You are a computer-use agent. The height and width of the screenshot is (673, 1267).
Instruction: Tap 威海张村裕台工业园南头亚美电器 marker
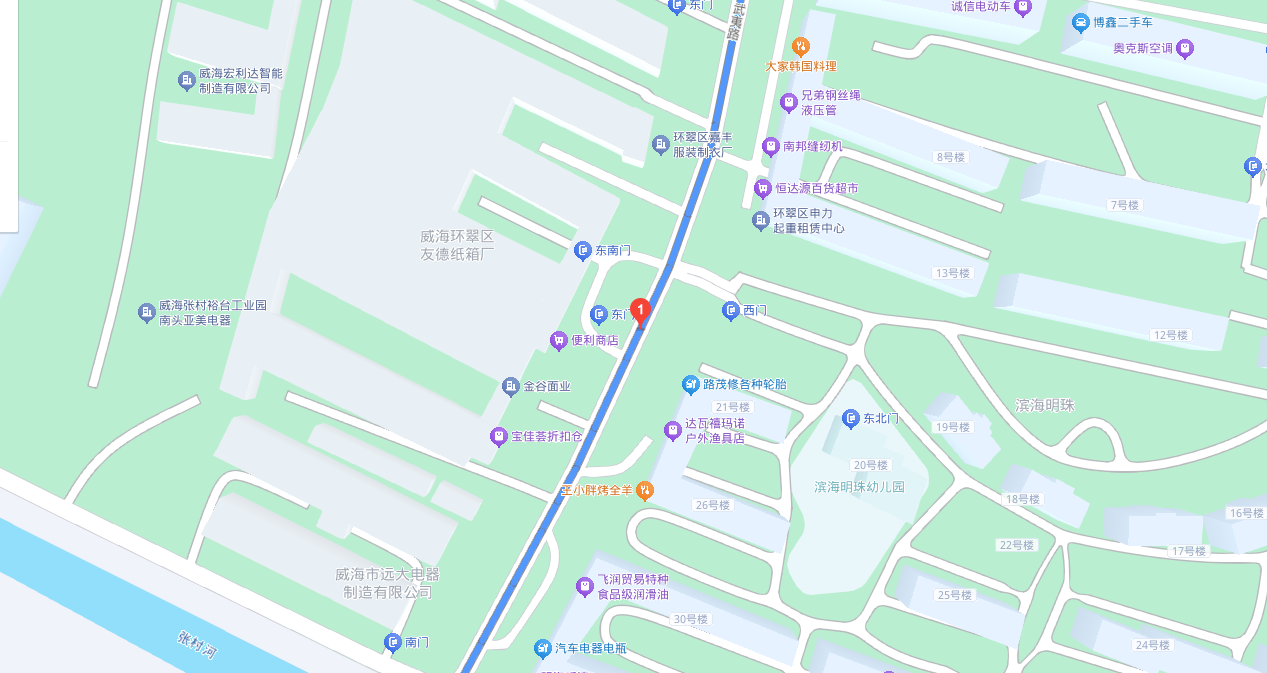(x=147, y=313)
